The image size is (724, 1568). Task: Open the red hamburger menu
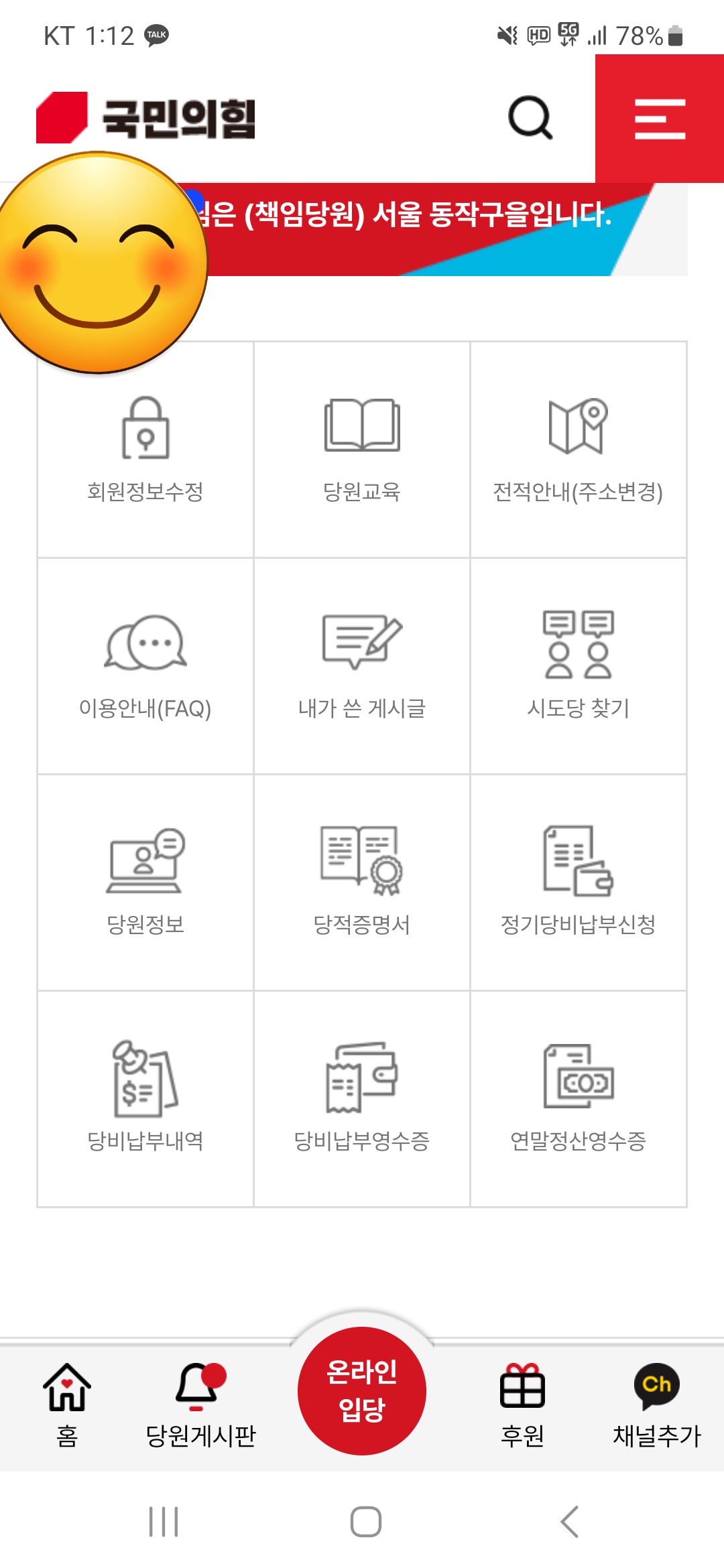click(660, 119)
